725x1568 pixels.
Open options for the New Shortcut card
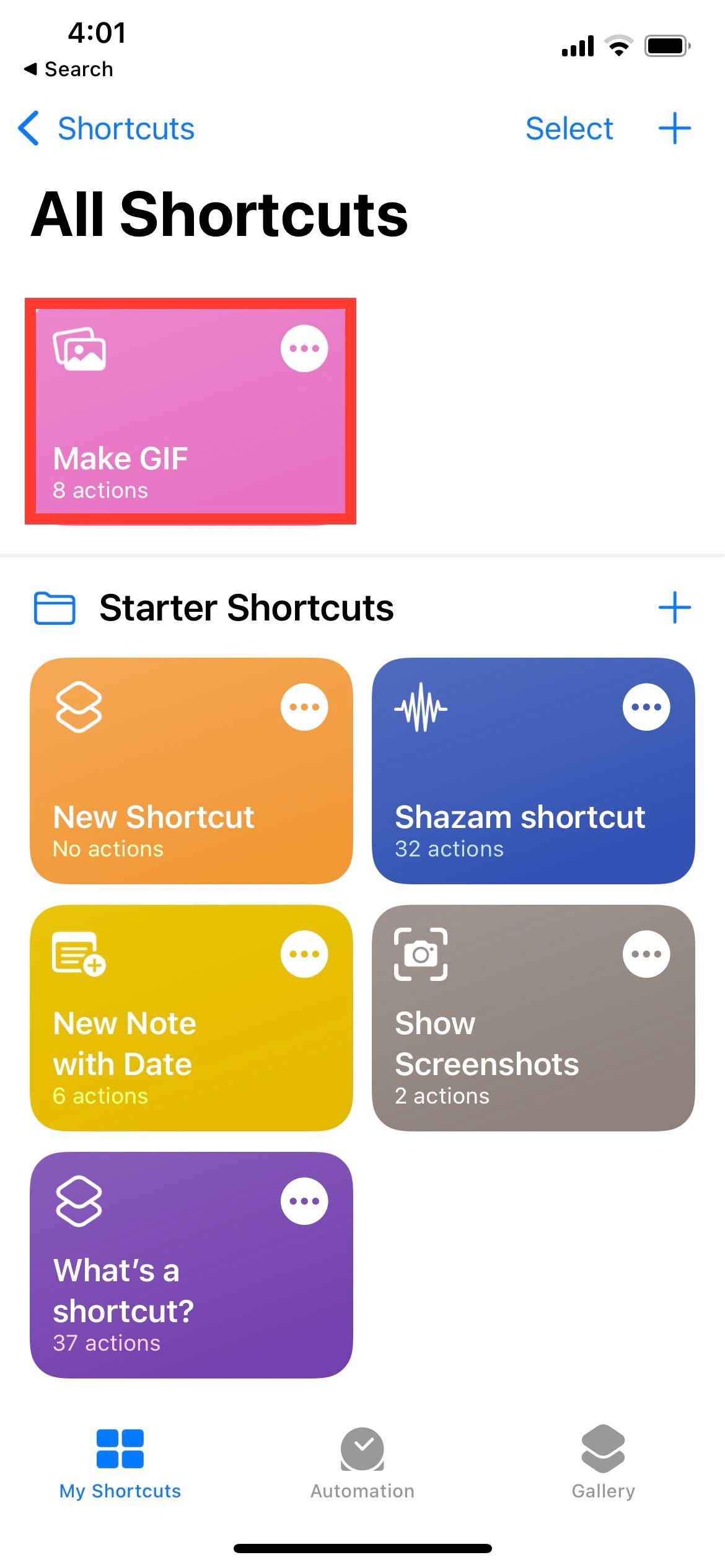pos(305,707)
